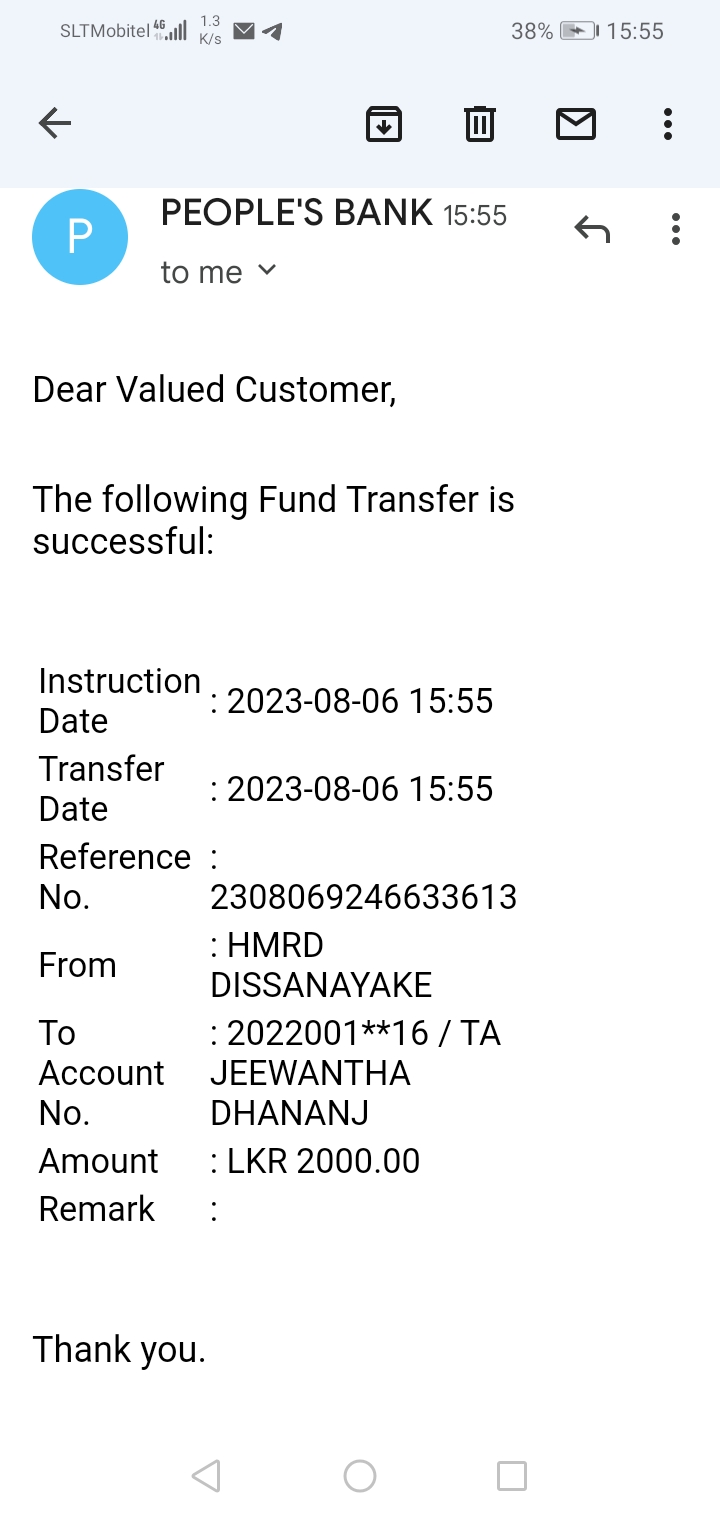
Task: Open more options for this message
Action: click(676, 229)
